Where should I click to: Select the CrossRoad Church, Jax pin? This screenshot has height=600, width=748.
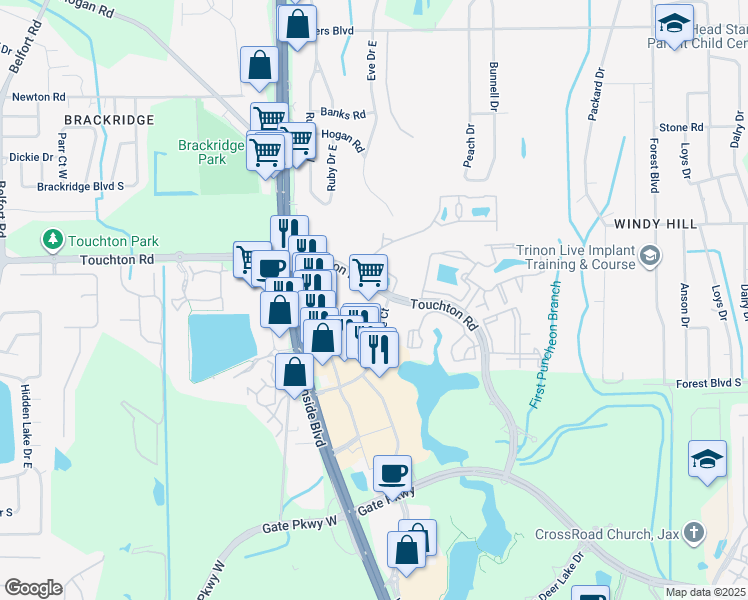[x=693, y=533]
